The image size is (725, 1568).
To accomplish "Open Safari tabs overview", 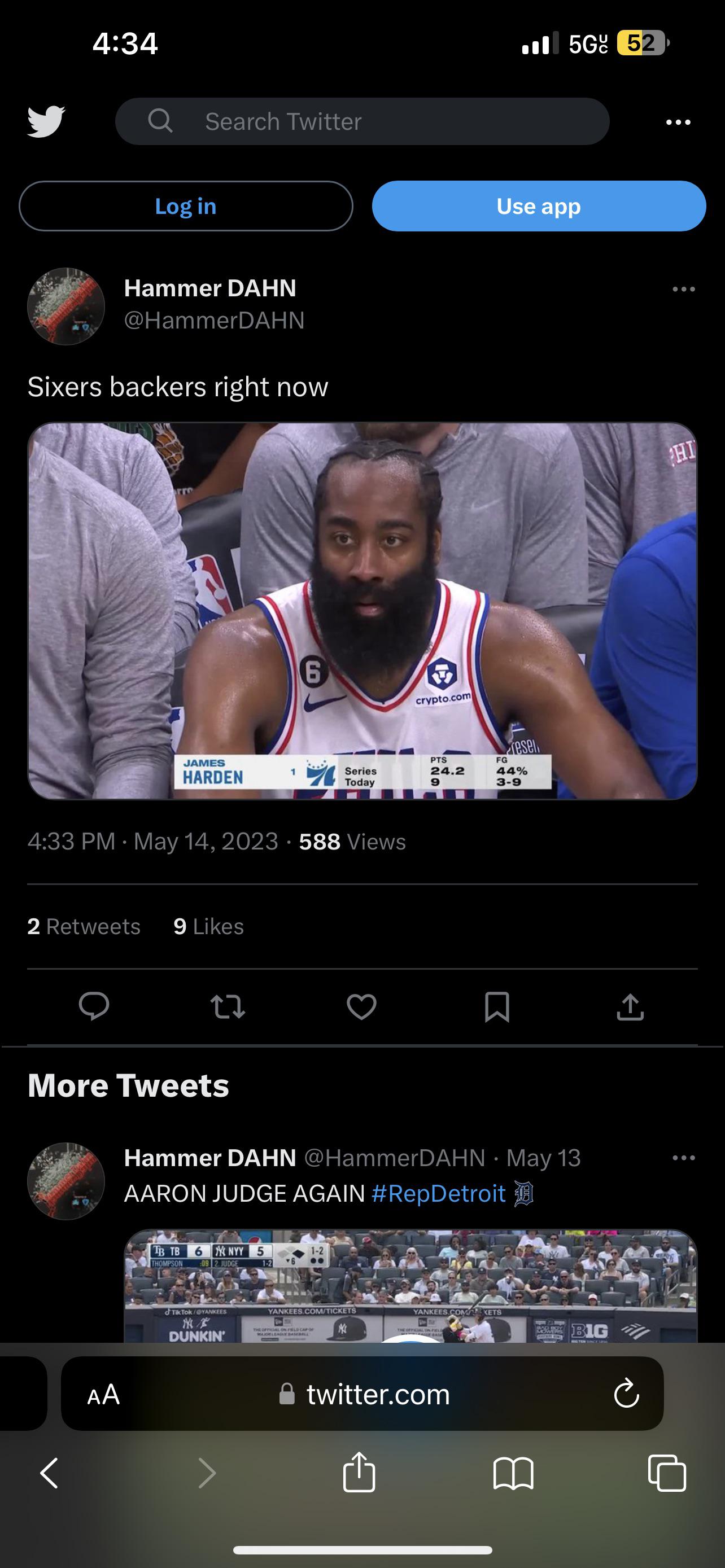I will click(x=667, y=1473).
